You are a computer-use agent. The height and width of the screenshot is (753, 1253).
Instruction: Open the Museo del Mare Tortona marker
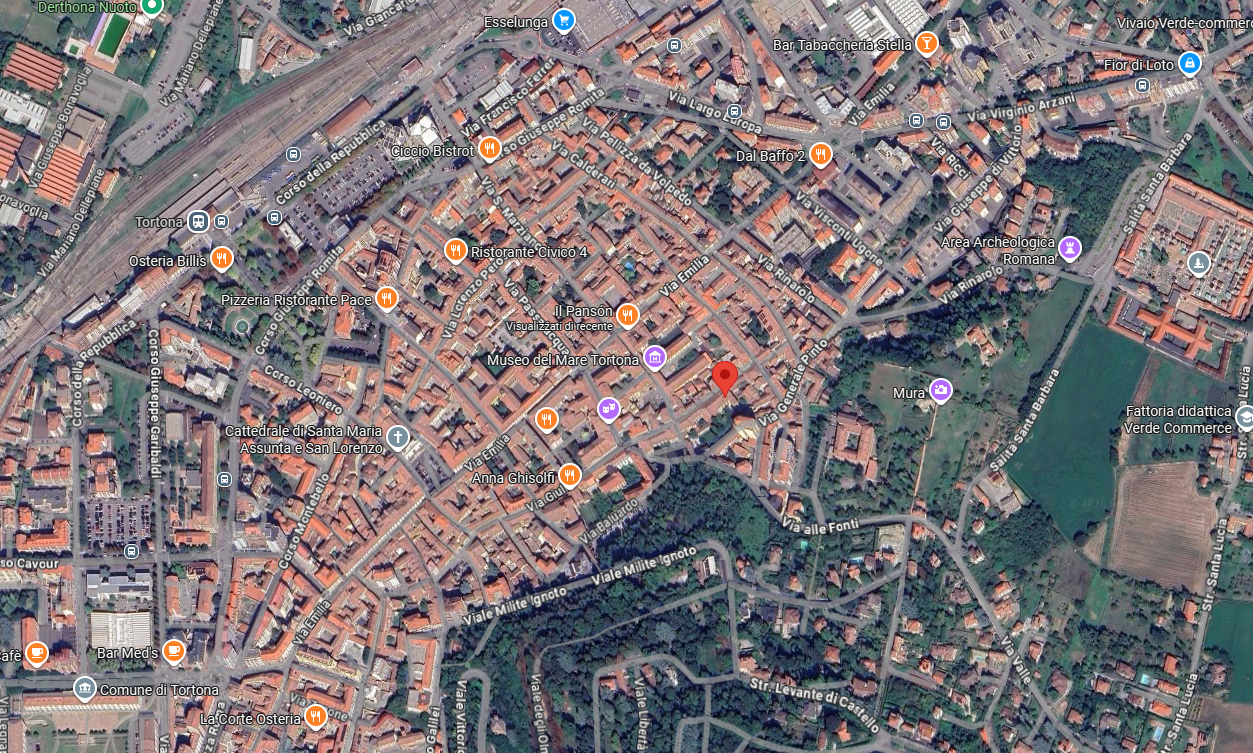(x=655, y=358)
